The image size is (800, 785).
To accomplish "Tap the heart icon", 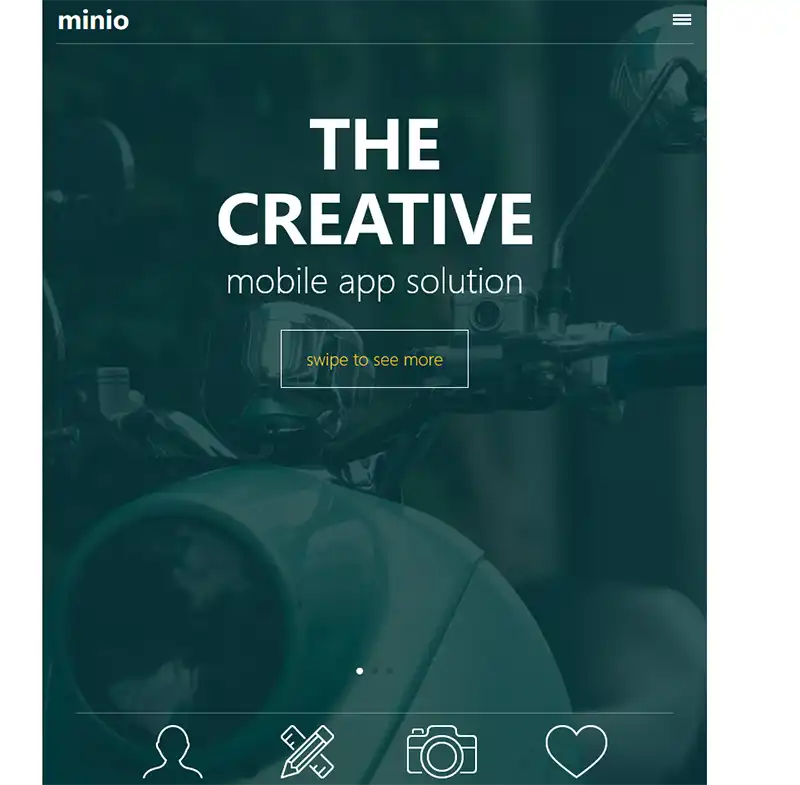I will tap(576, 751).
